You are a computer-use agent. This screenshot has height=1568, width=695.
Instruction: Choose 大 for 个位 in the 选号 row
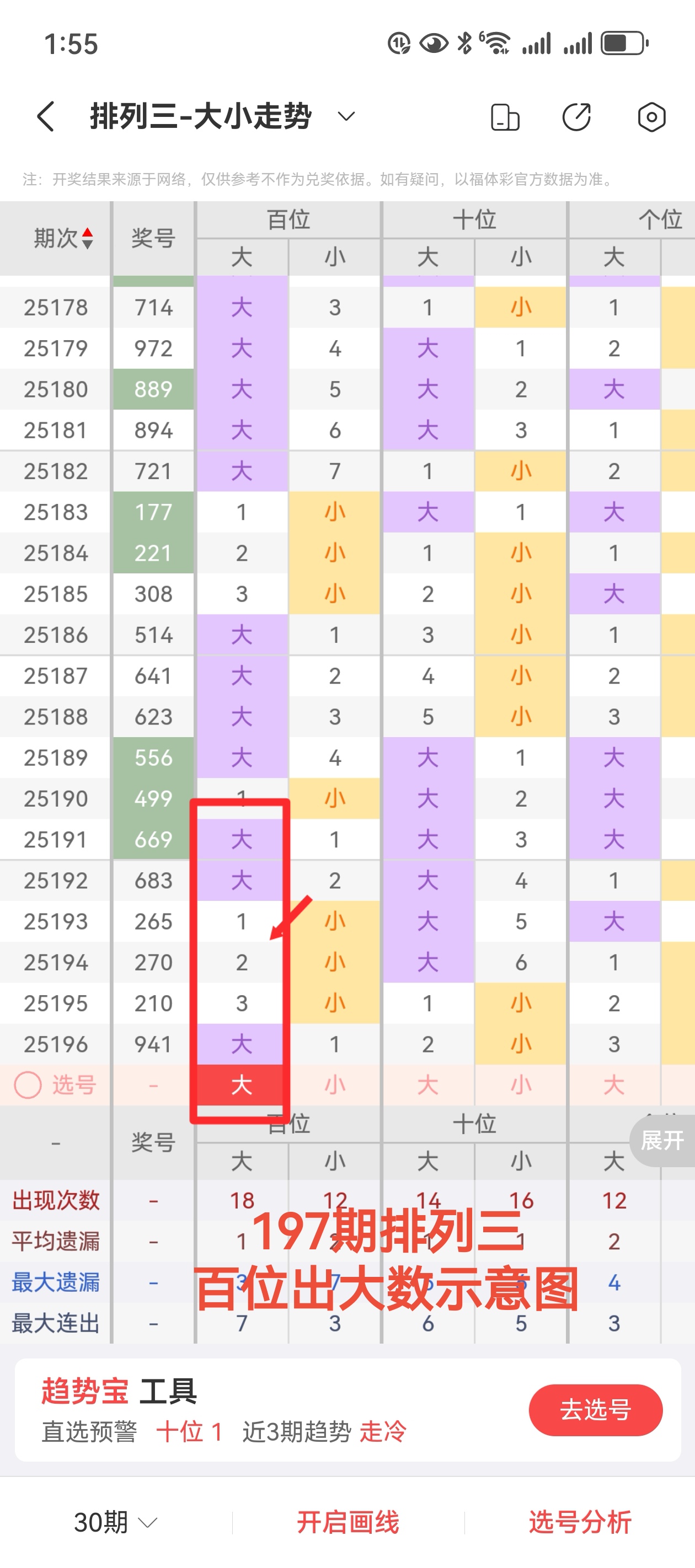click(614, 1084)
